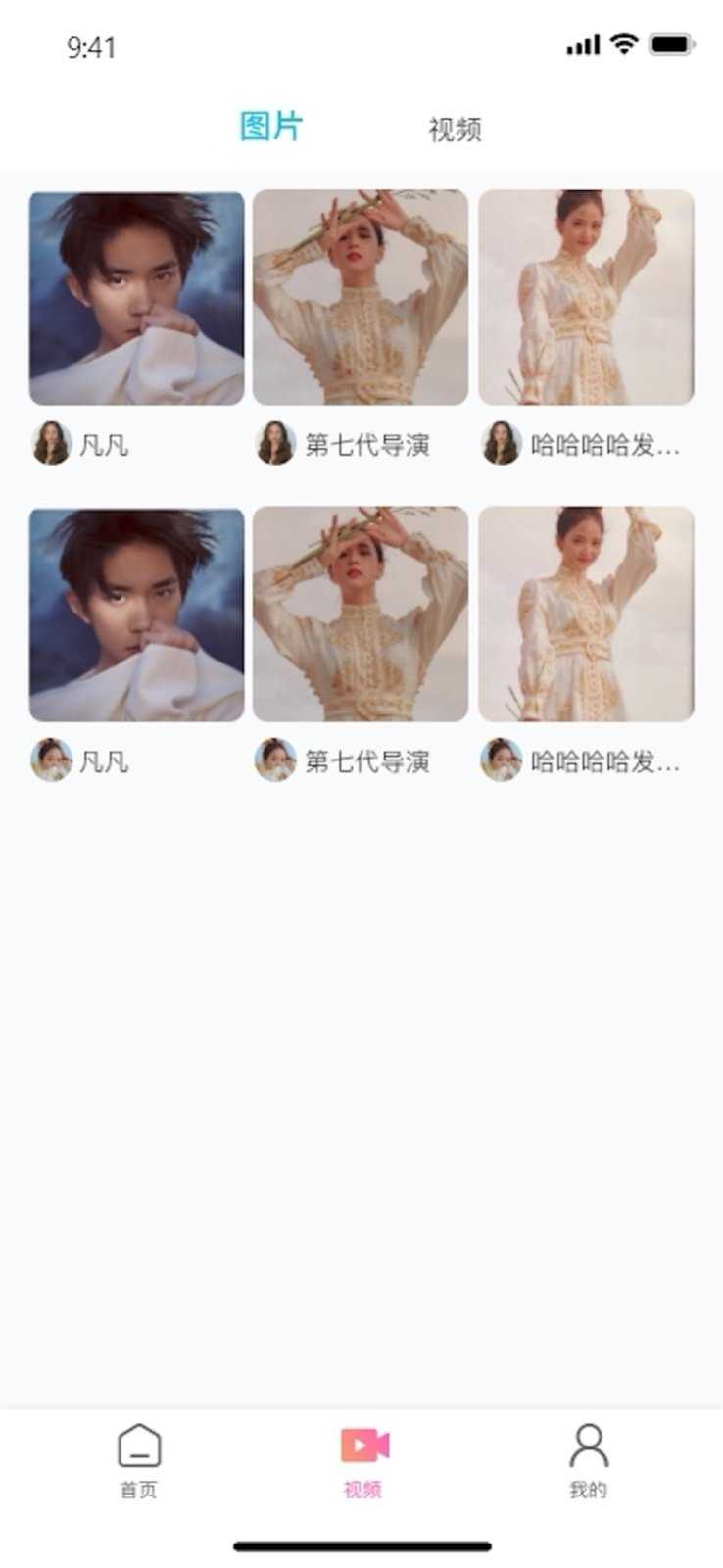723x1568 pixels.
Task: Tap the username 凡凡 in the first row
Action: click(106, 445)
